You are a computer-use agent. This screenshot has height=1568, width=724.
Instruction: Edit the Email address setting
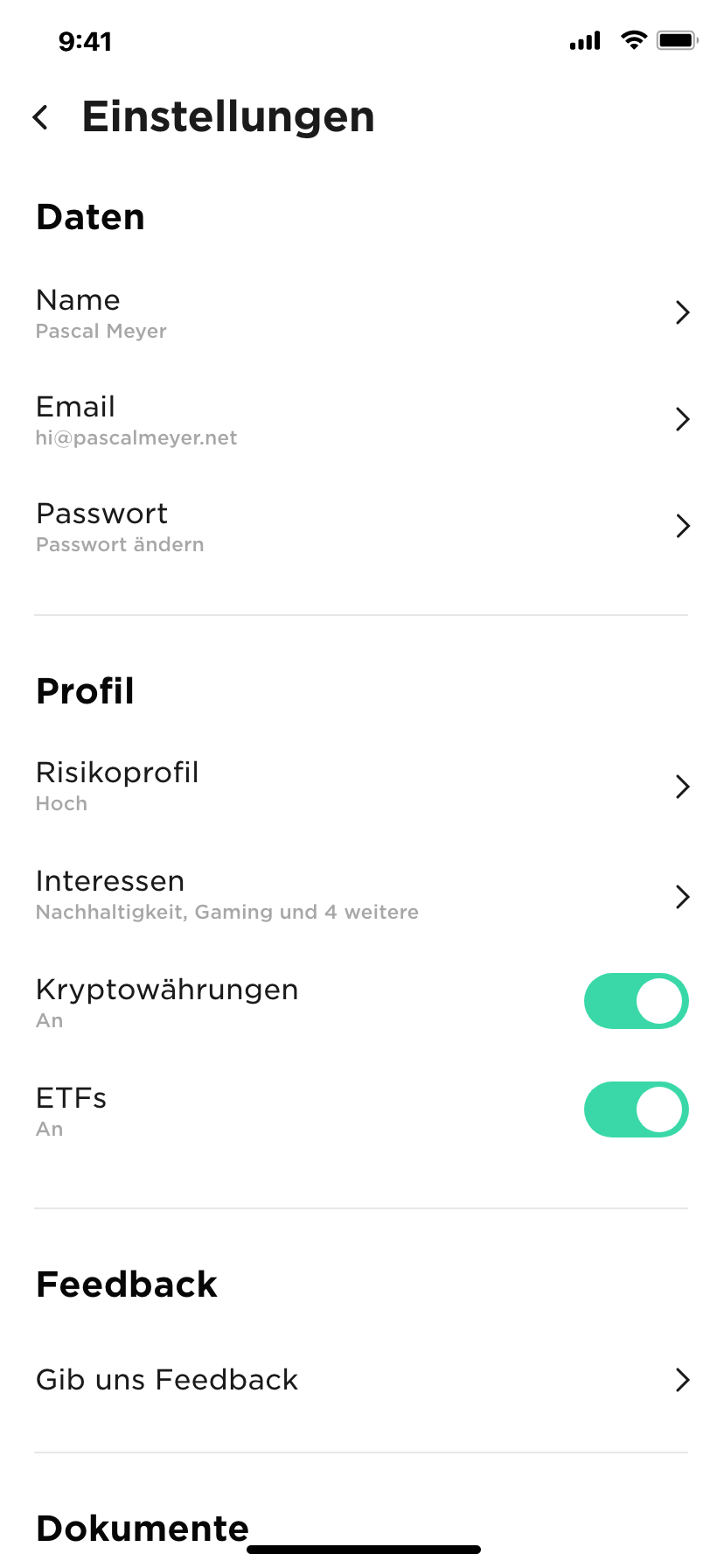click(x=362, y=420)
